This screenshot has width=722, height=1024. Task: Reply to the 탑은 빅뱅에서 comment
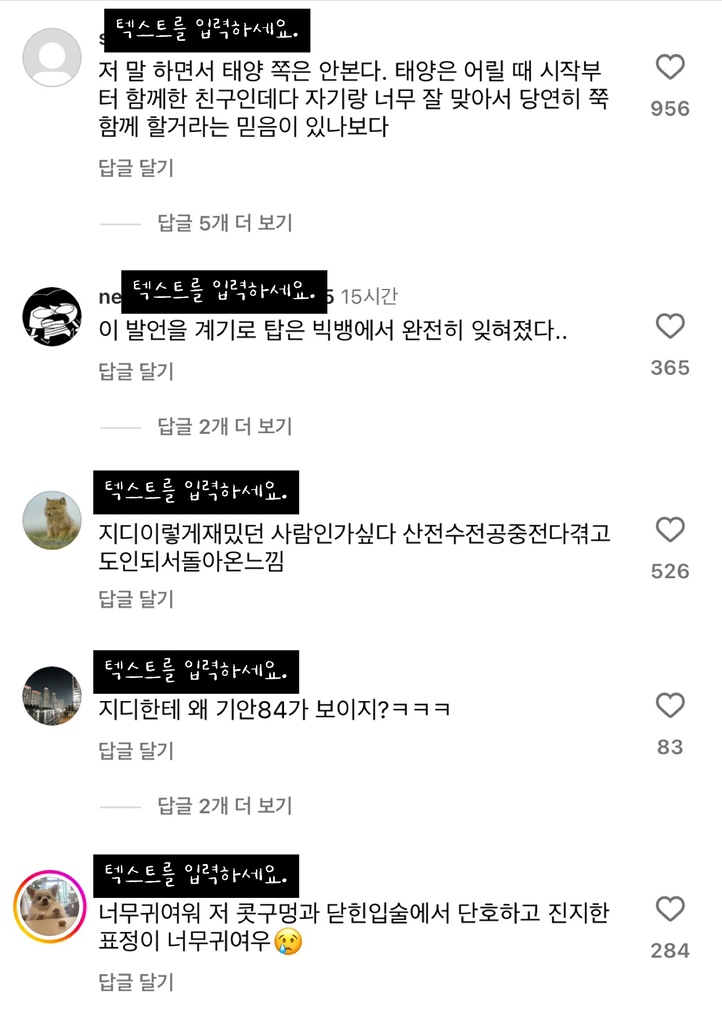point(136,371)
